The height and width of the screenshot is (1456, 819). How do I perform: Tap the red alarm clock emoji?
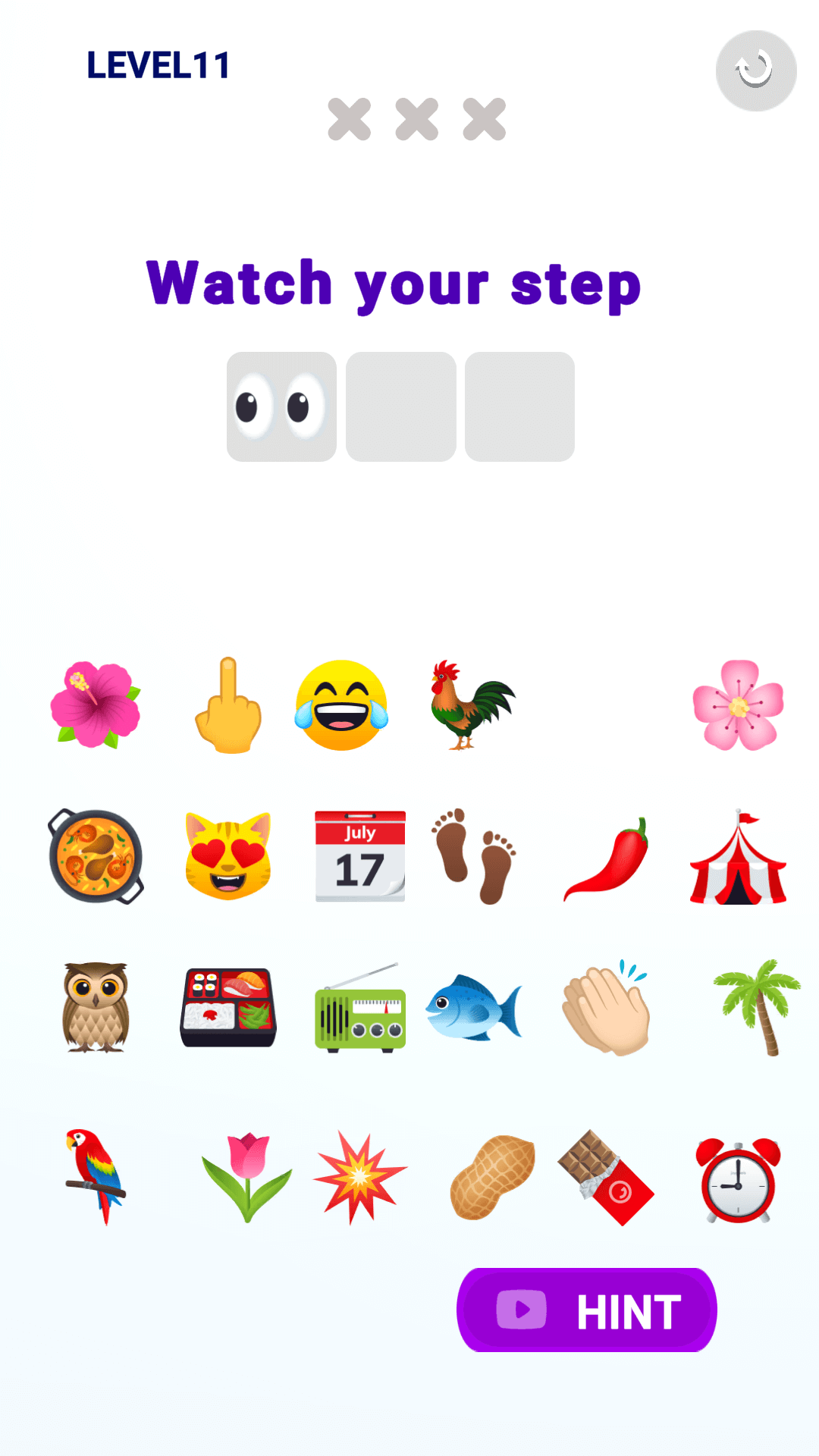pyautogui.click(x=738, y=1179)
